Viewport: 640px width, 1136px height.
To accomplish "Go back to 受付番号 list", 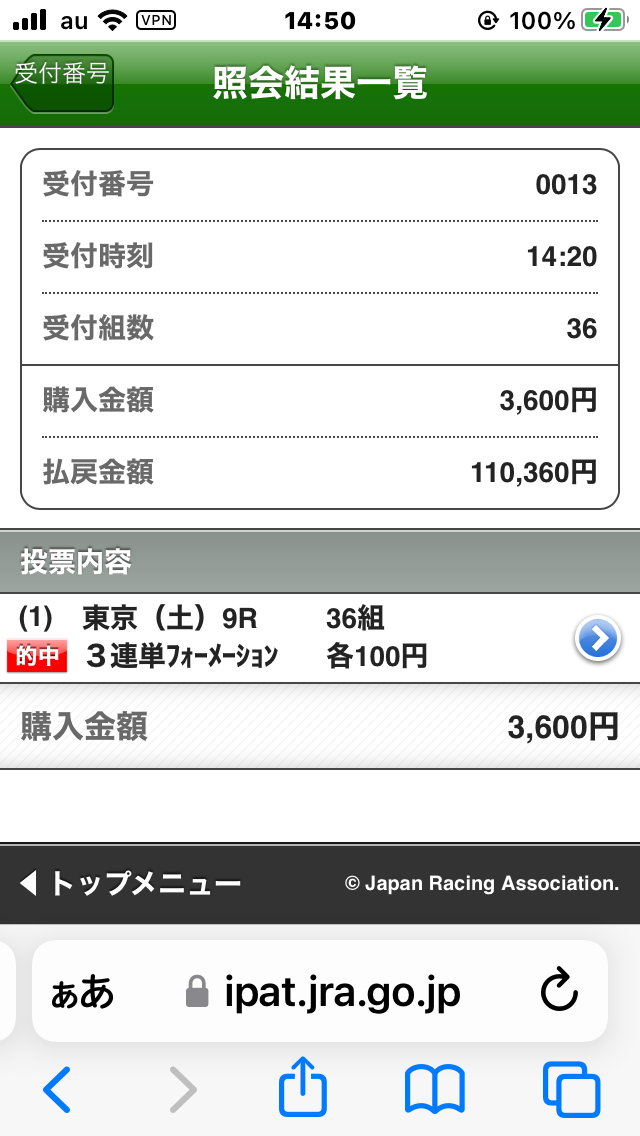I will pyautogui.click(x=62, y=80).
